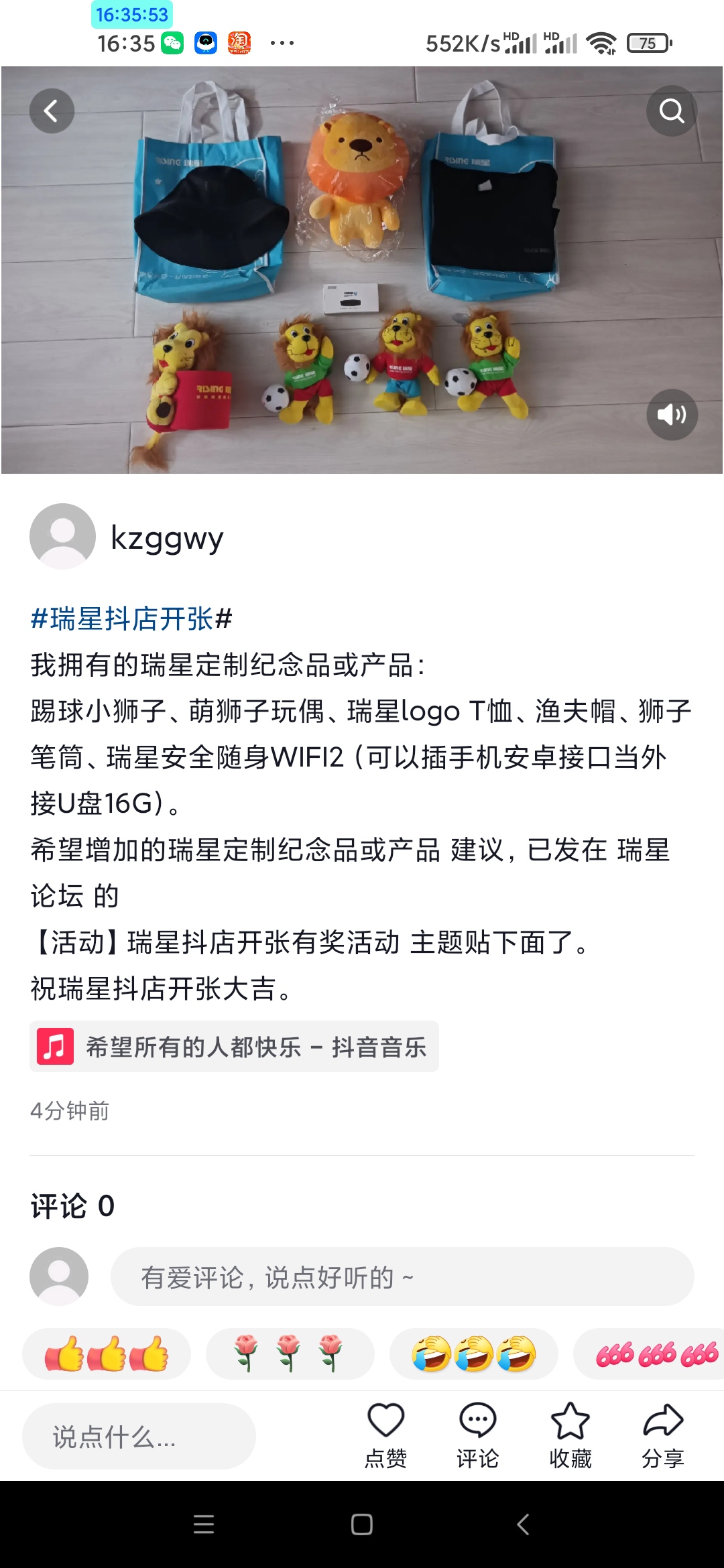724x1568 pixels.
Task: Send the roses quick comment
Action: (x=290, y=1354)
